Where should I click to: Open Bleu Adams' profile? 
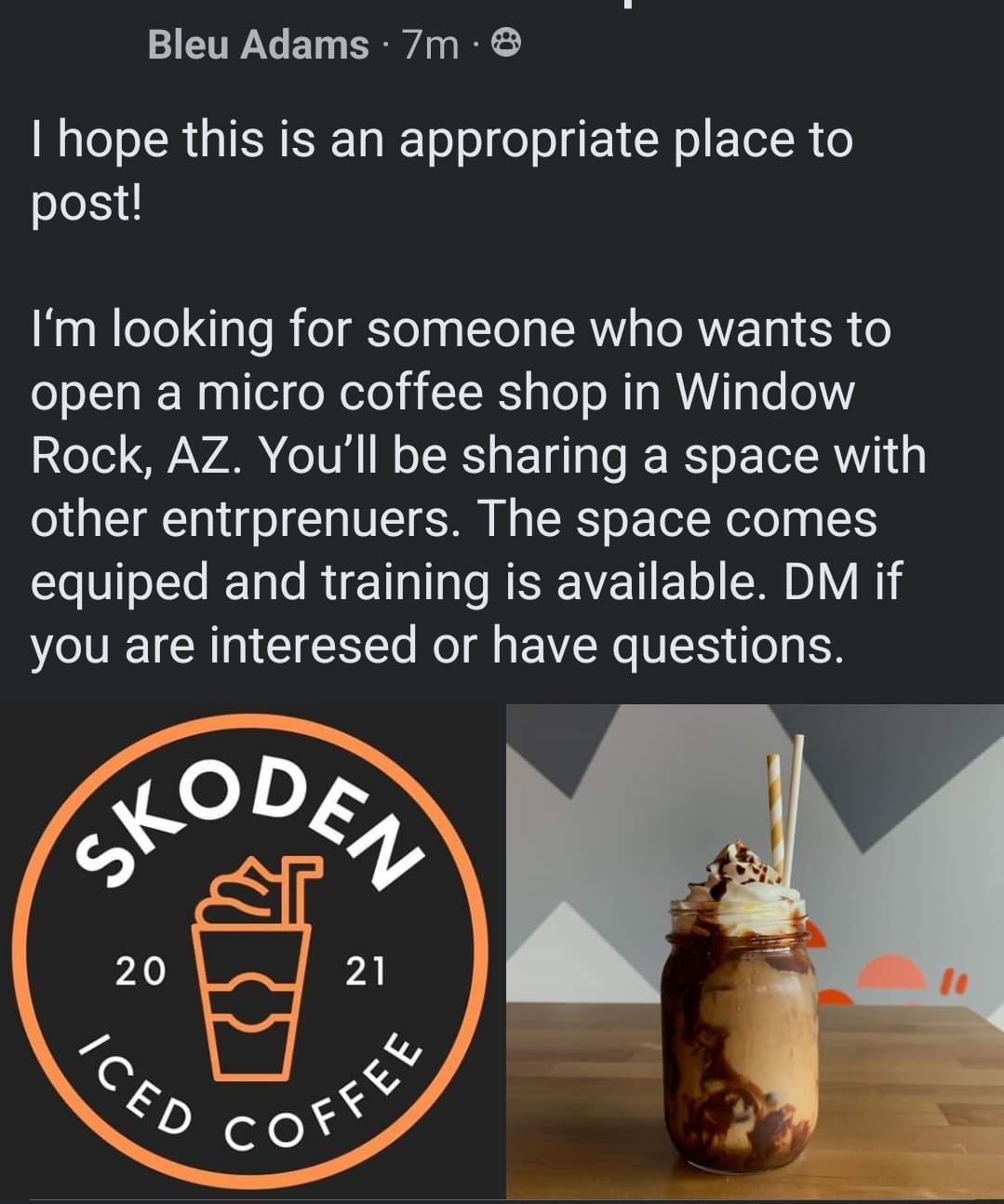coord(258,45)
